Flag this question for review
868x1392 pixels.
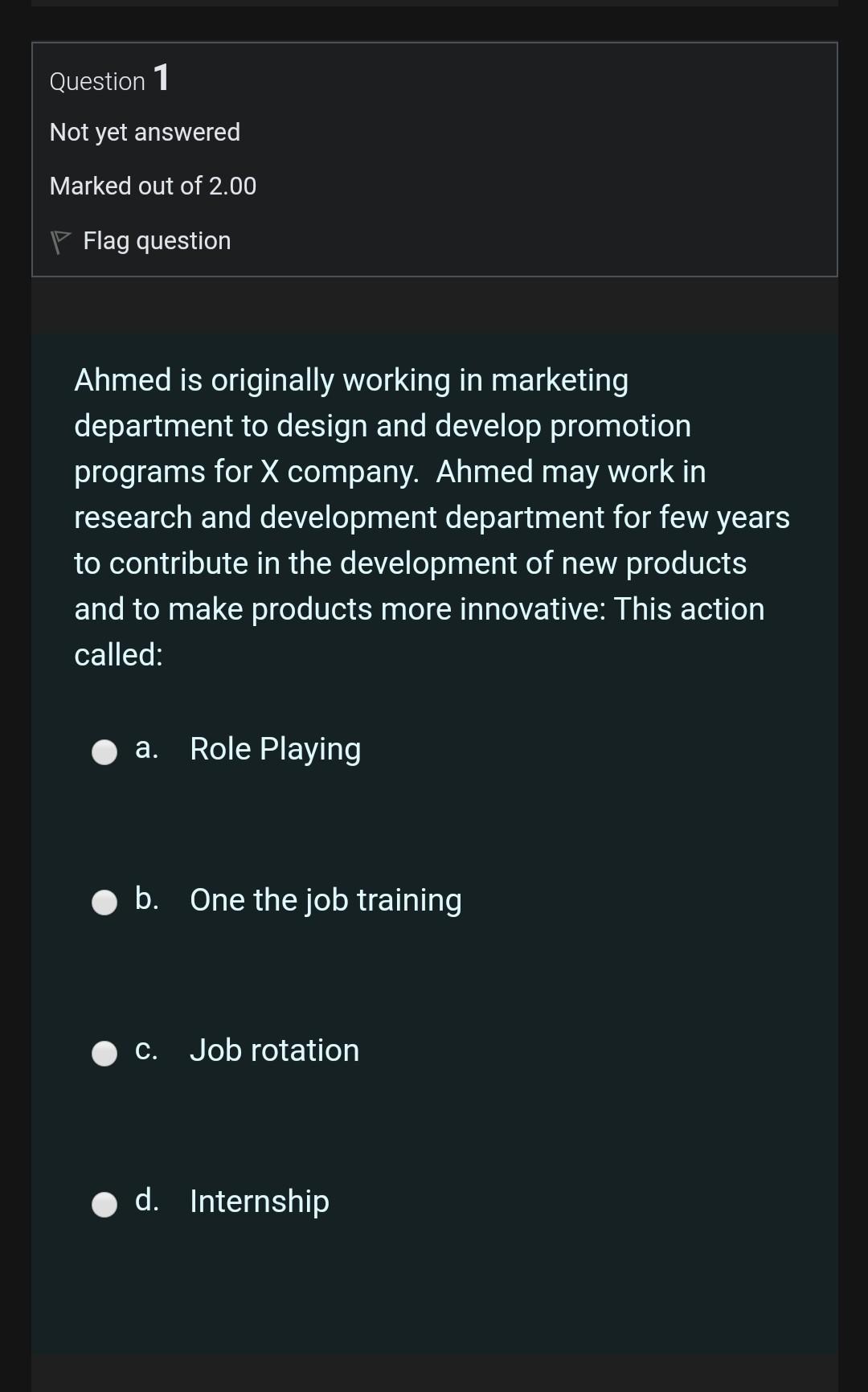pos(141,241)
